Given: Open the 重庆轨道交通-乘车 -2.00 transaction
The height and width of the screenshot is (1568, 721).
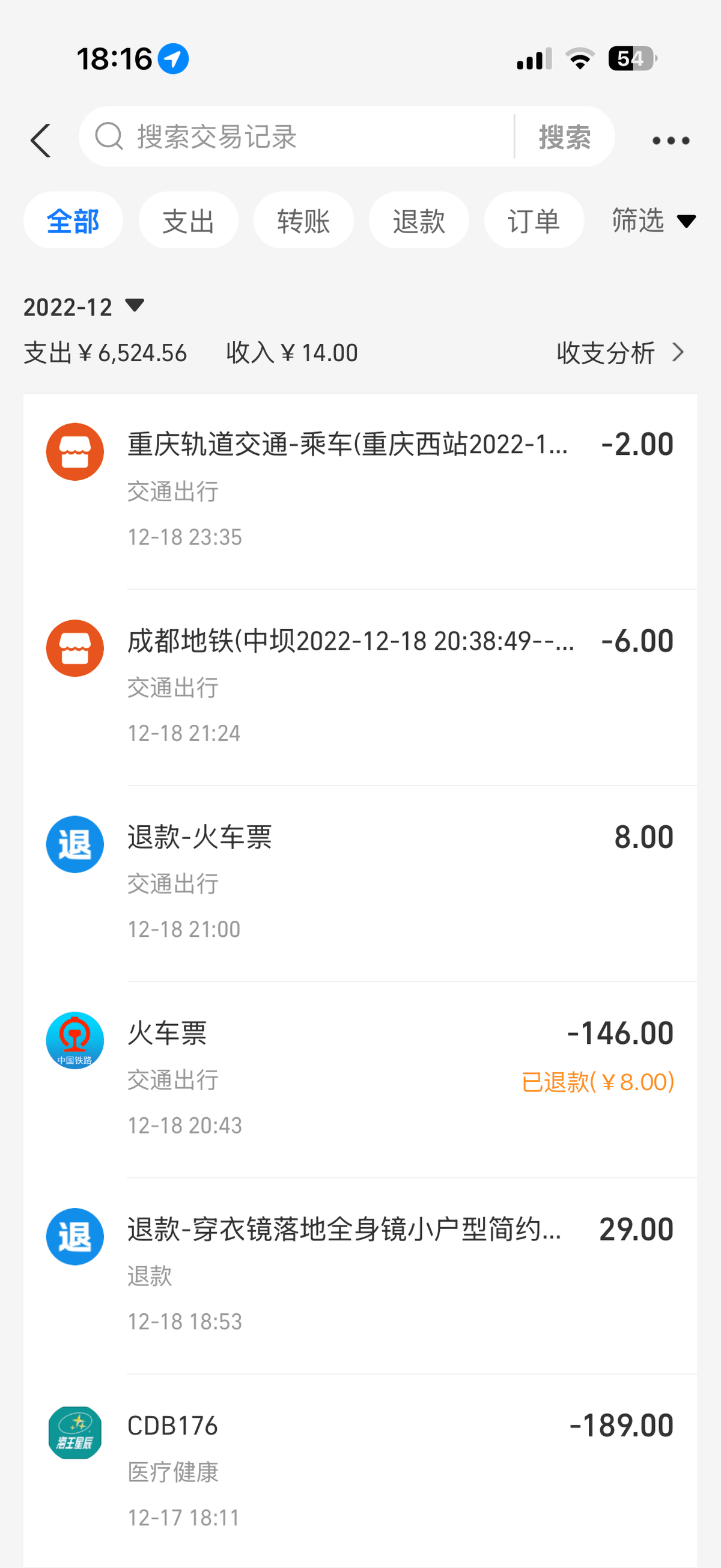Looking at the screenshot, I should 360,491.
